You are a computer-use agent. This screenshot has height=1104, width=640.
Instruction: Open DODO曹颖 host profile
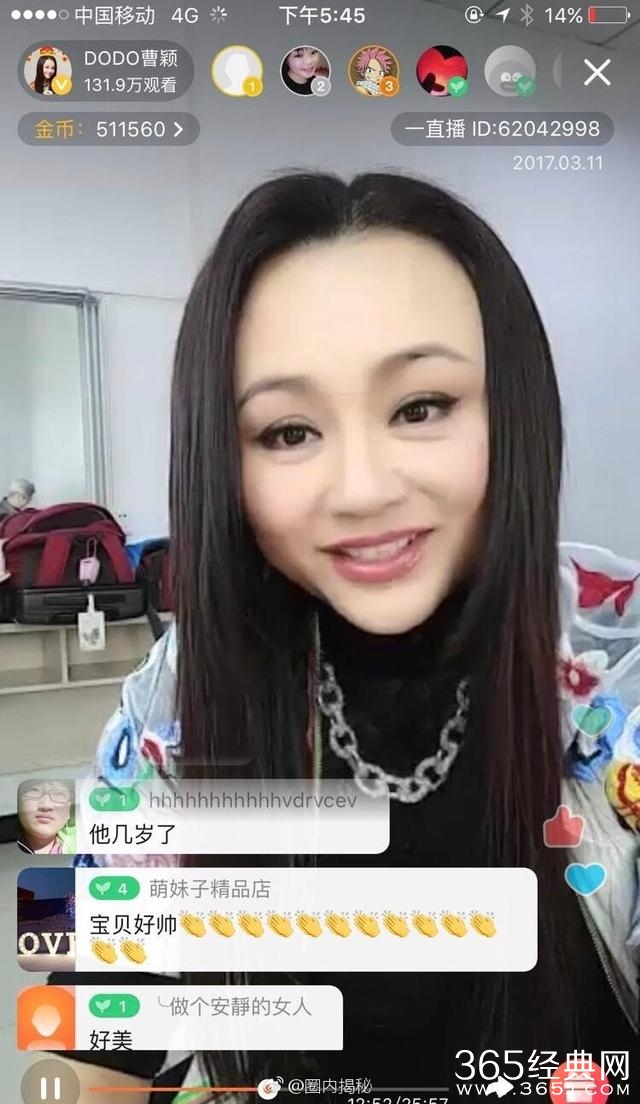[x=104, y=72]
